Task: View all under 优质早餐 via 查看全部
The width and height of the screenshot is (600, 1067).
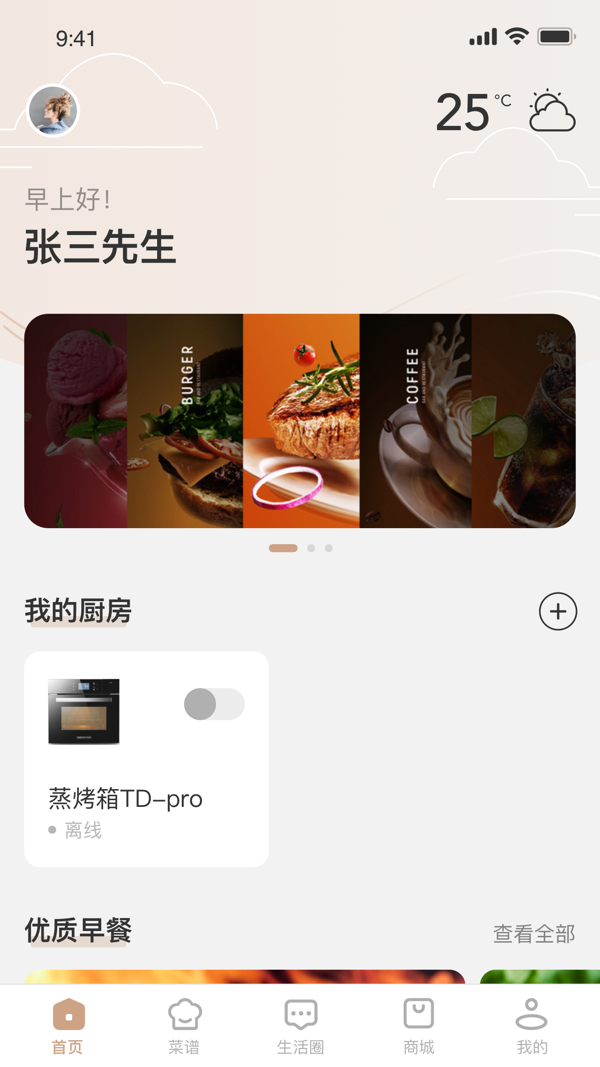Action: (534, 934)
